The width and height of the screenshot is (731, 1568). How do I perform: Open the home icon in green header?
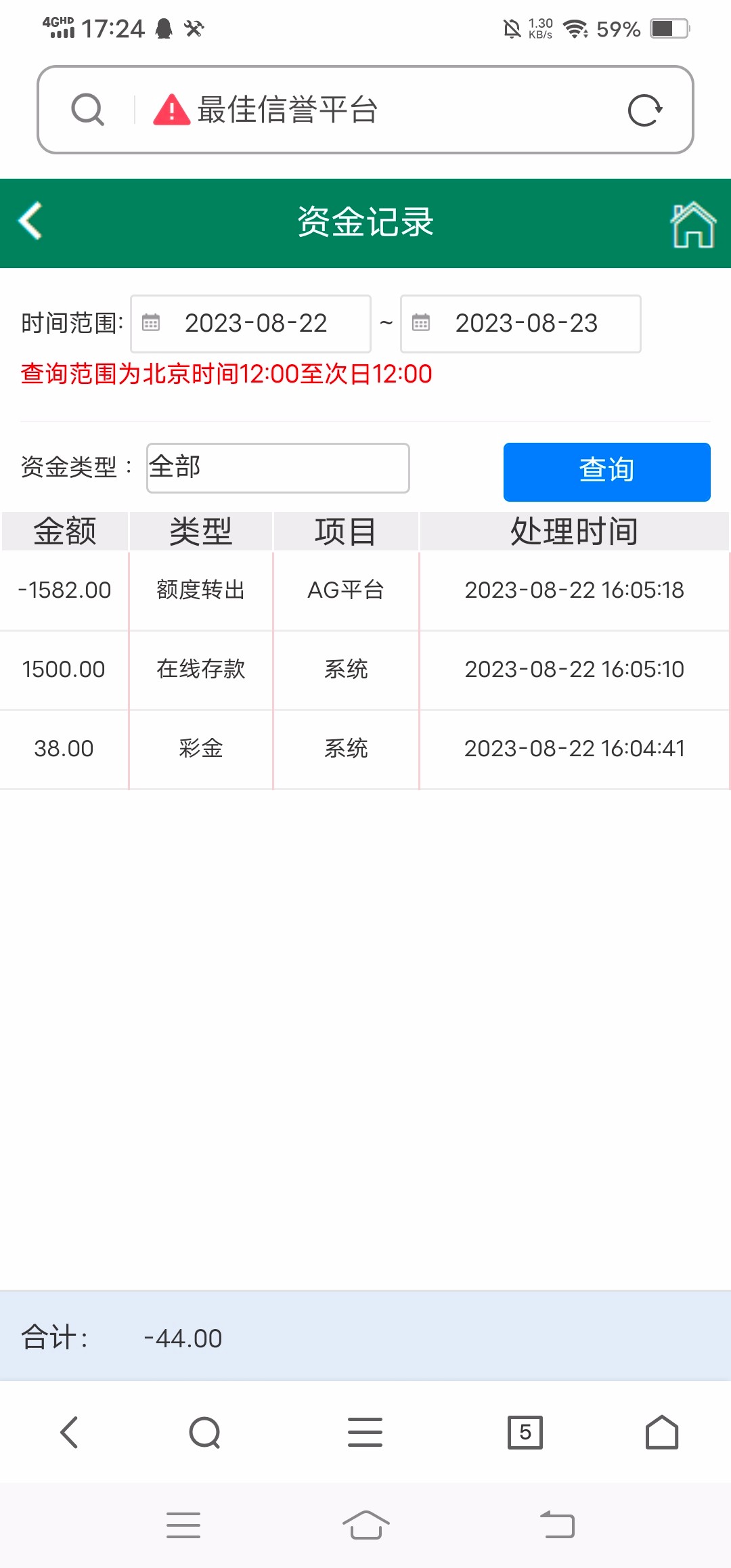coord(692,225)
